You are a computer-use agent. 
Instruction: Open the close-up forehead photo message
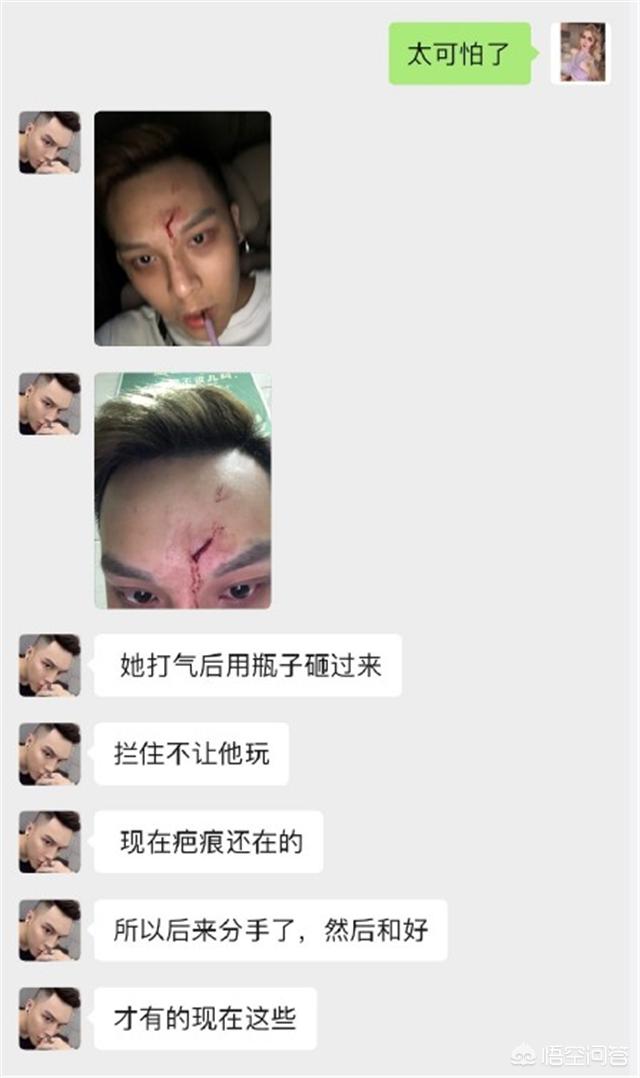click(183, 491)
